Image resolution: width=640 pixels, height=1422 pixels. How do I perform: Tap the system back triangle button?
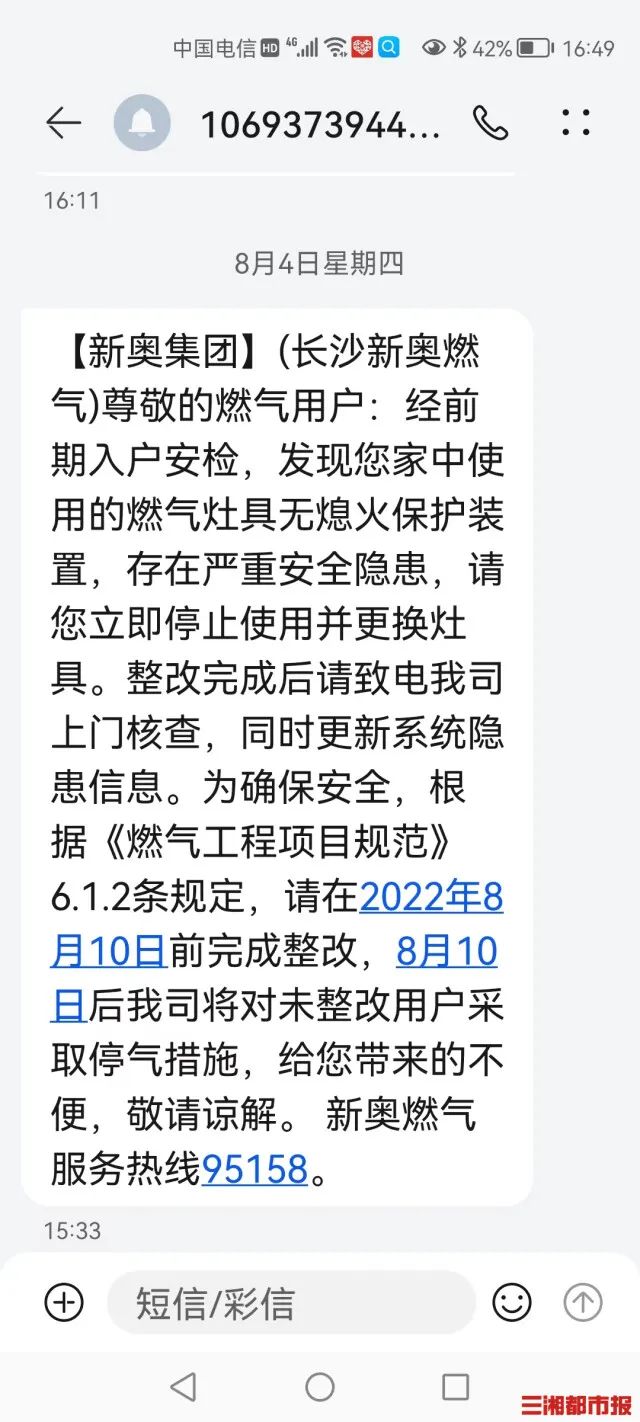[x=183, y=1386]
